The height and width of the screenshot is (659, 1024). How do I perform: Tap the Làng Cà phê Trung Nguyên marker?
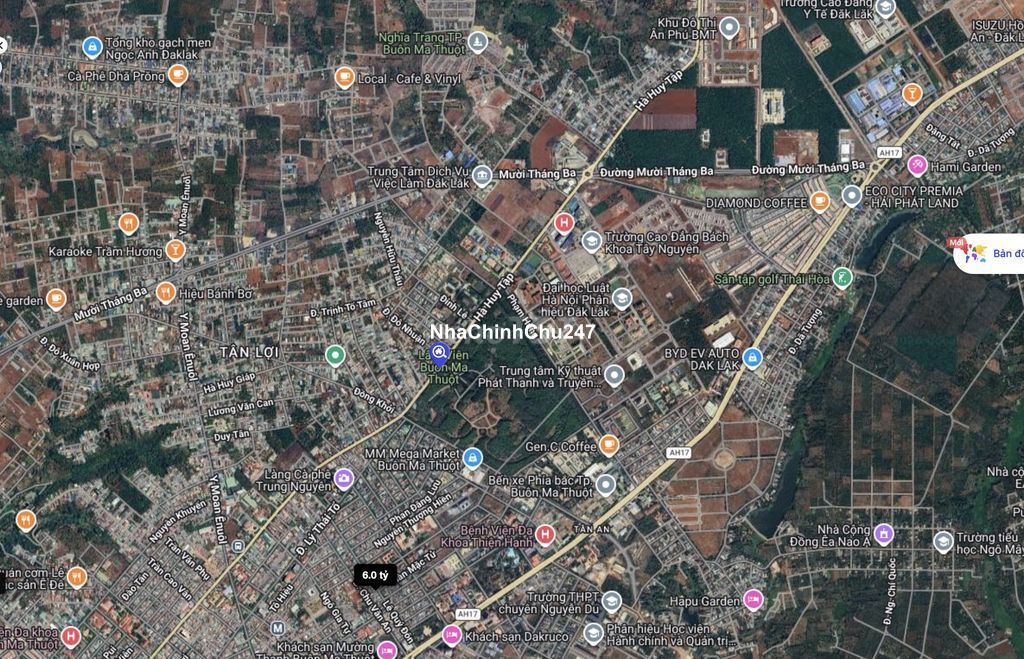pos(343,479)
